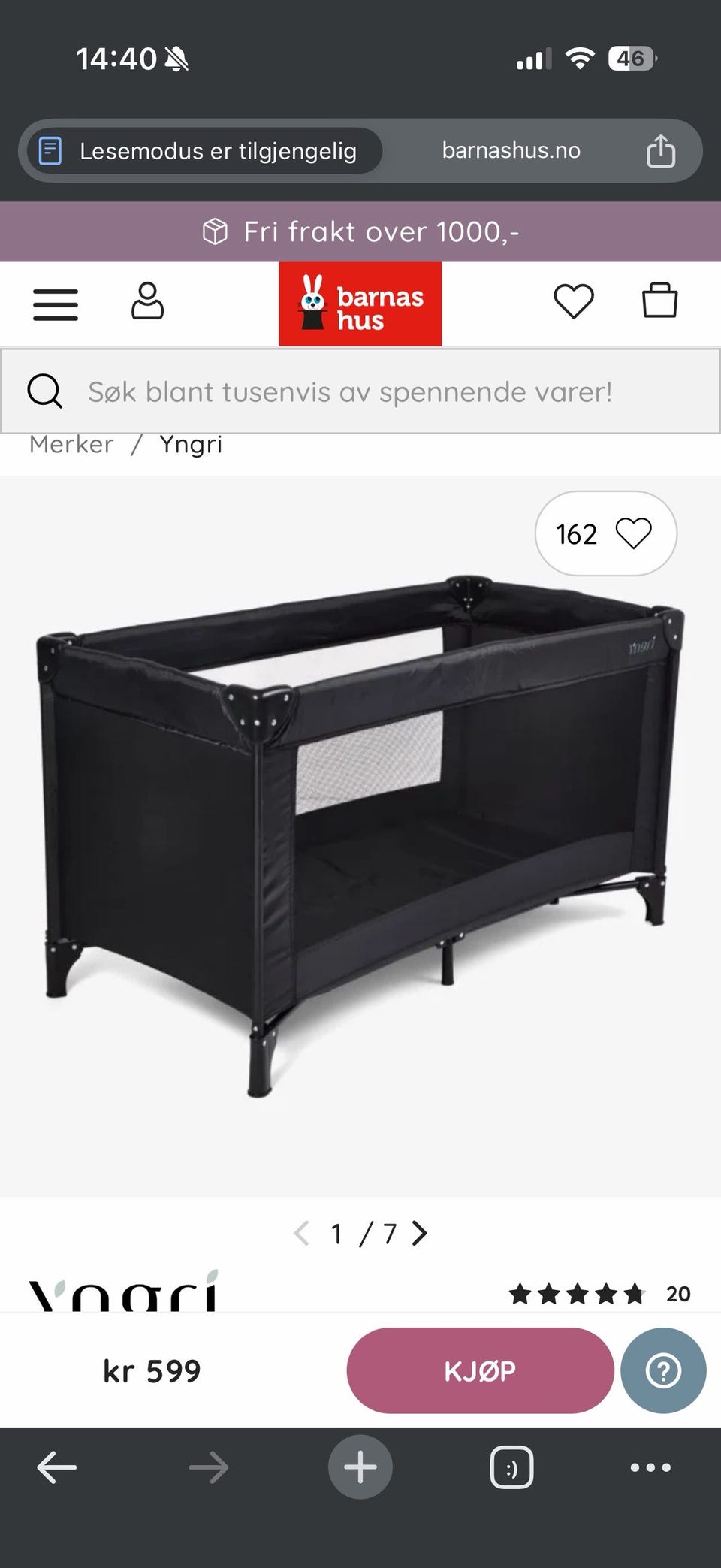The image size is (721, 1568).
Task: Open the Merker breadcrumb link
Action: [x=71, y=445]
